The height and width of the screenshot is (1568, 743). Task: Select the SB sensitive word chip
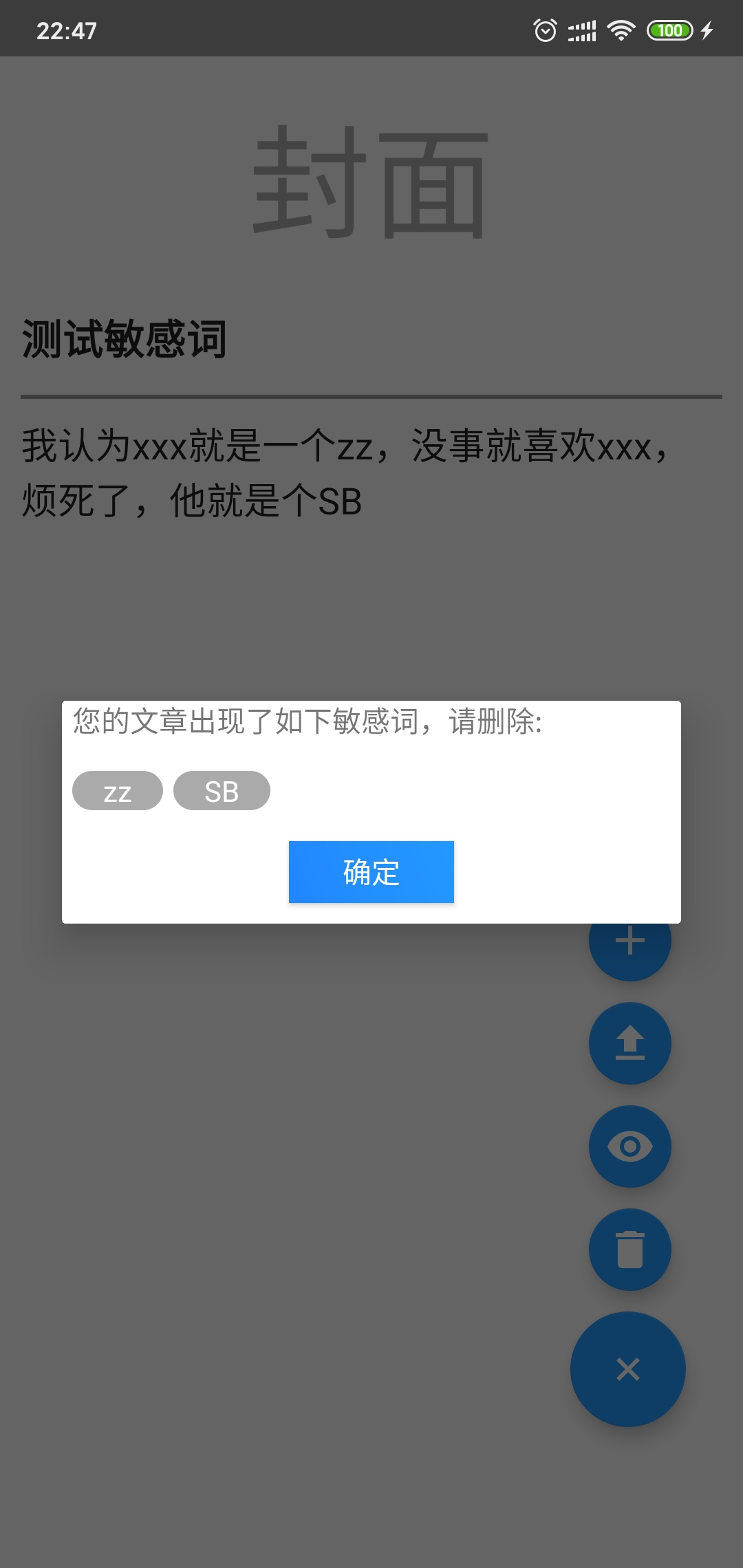[222, 791]
